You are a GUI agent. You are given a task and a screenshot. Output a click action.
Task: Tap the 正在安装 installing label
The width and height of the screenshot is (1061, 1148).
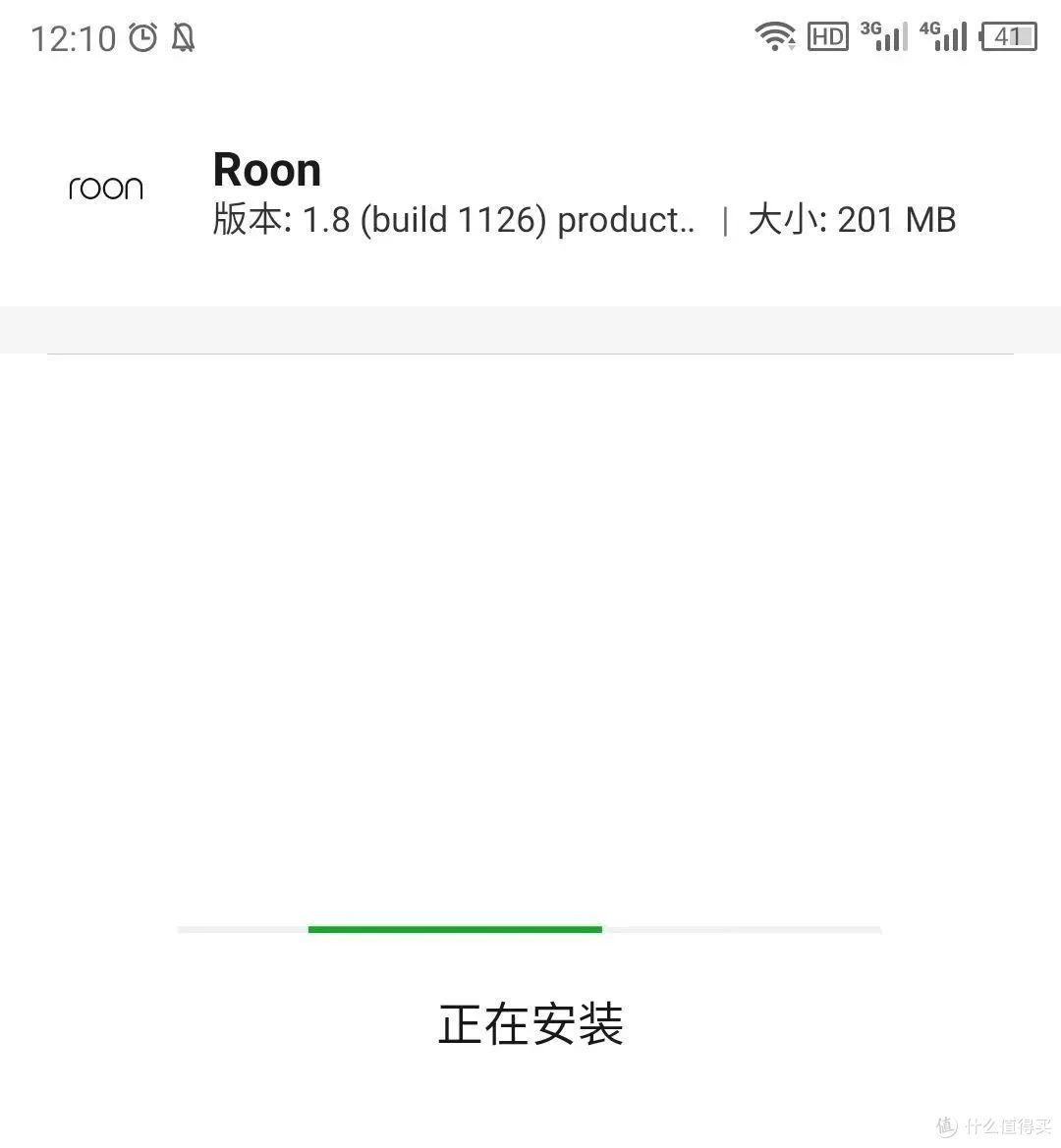530,1024
